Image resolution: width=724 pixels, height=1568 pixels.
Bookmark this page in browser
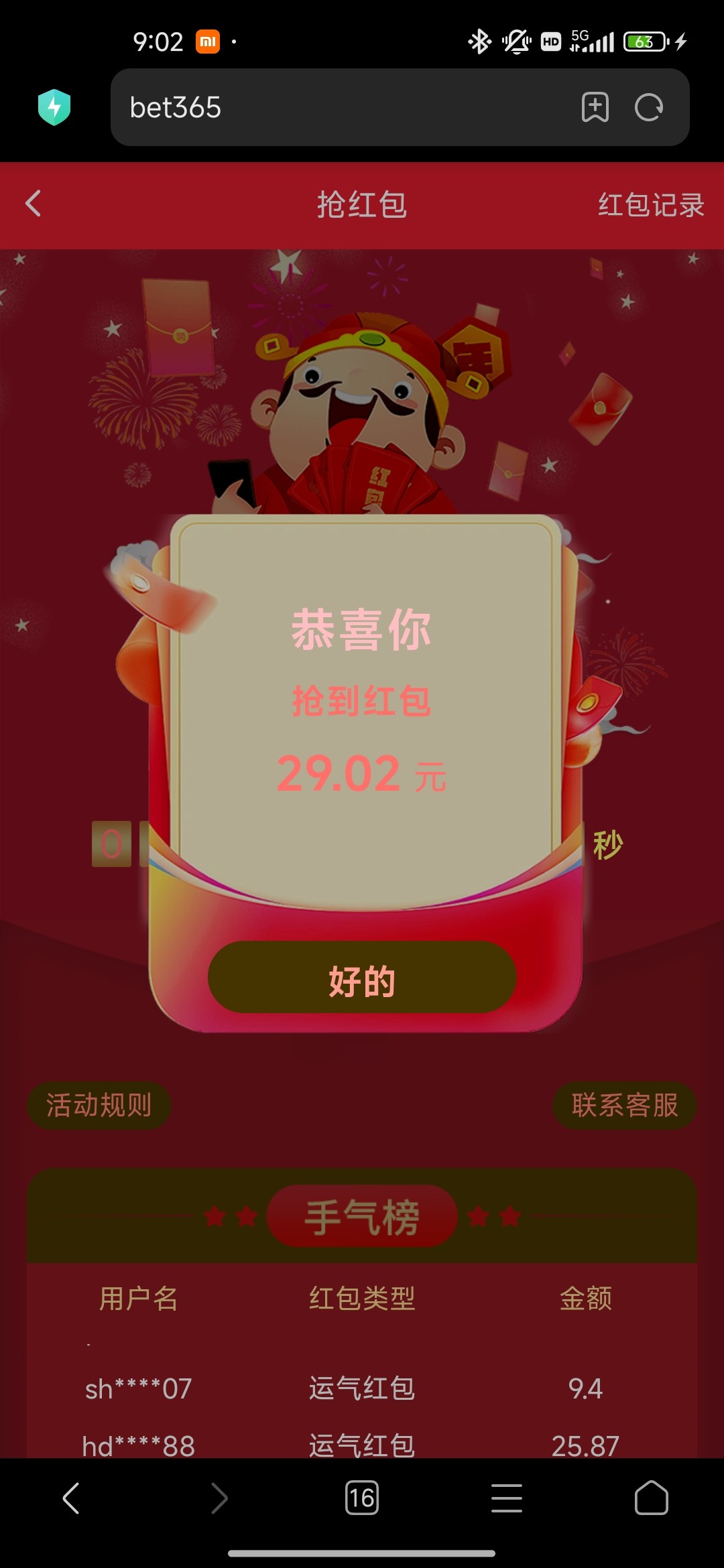click(595, 107)
